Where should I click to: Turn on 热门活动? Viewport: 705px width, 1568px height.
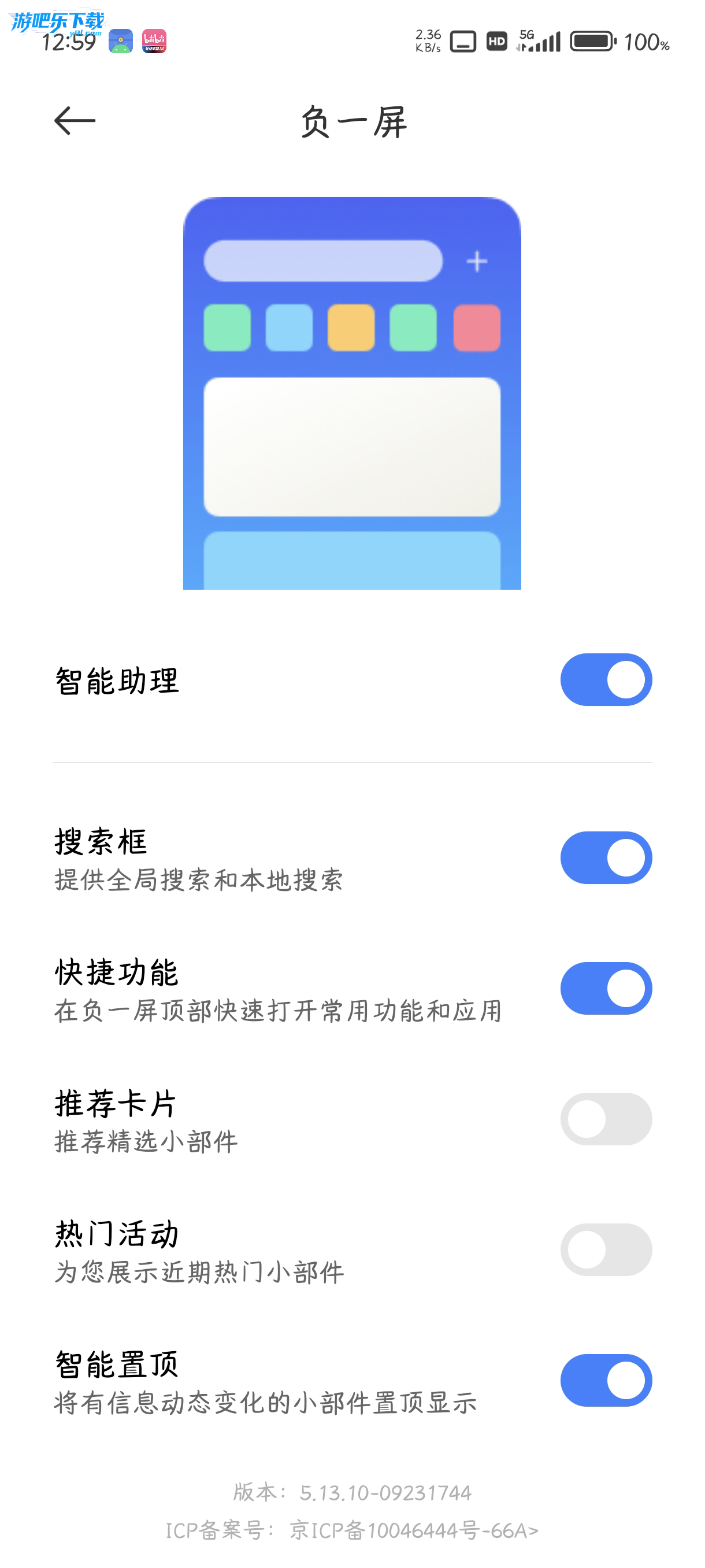(x=605, y=1249)
